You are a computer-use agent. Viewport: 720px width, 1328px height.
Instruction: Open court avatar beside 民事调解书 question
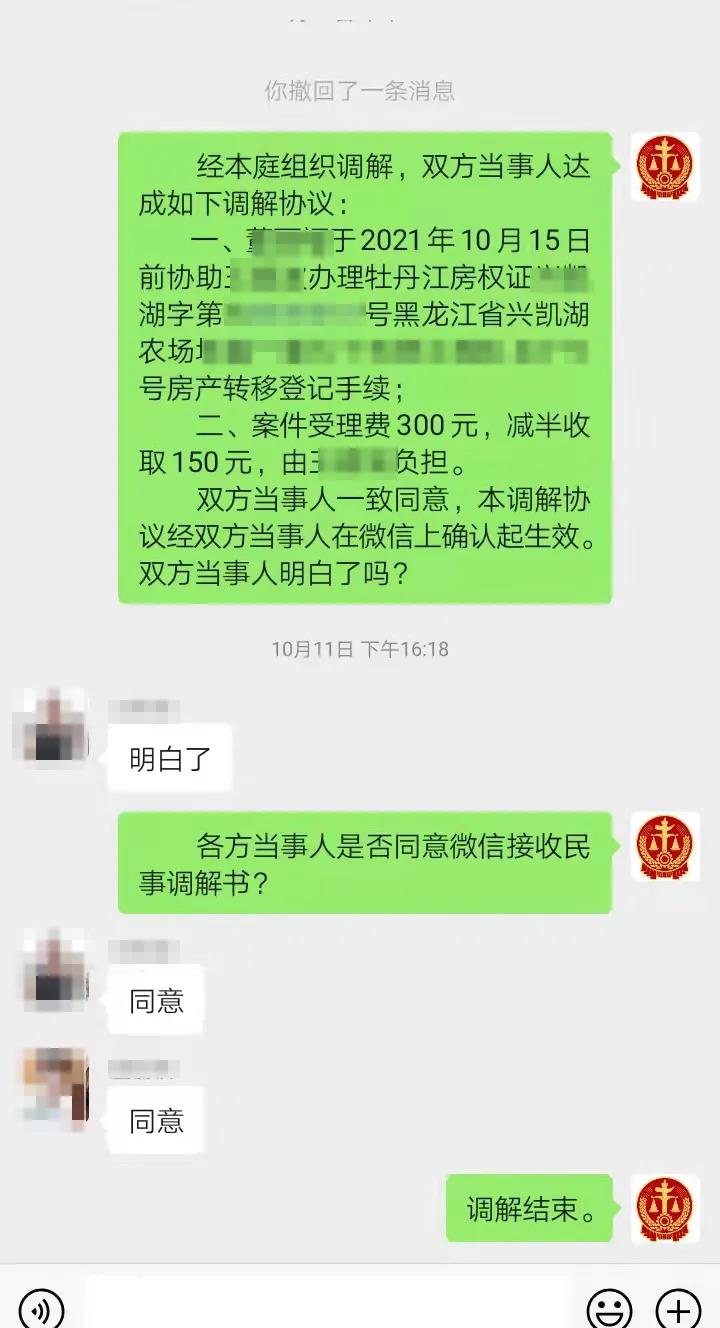[665, 846]
